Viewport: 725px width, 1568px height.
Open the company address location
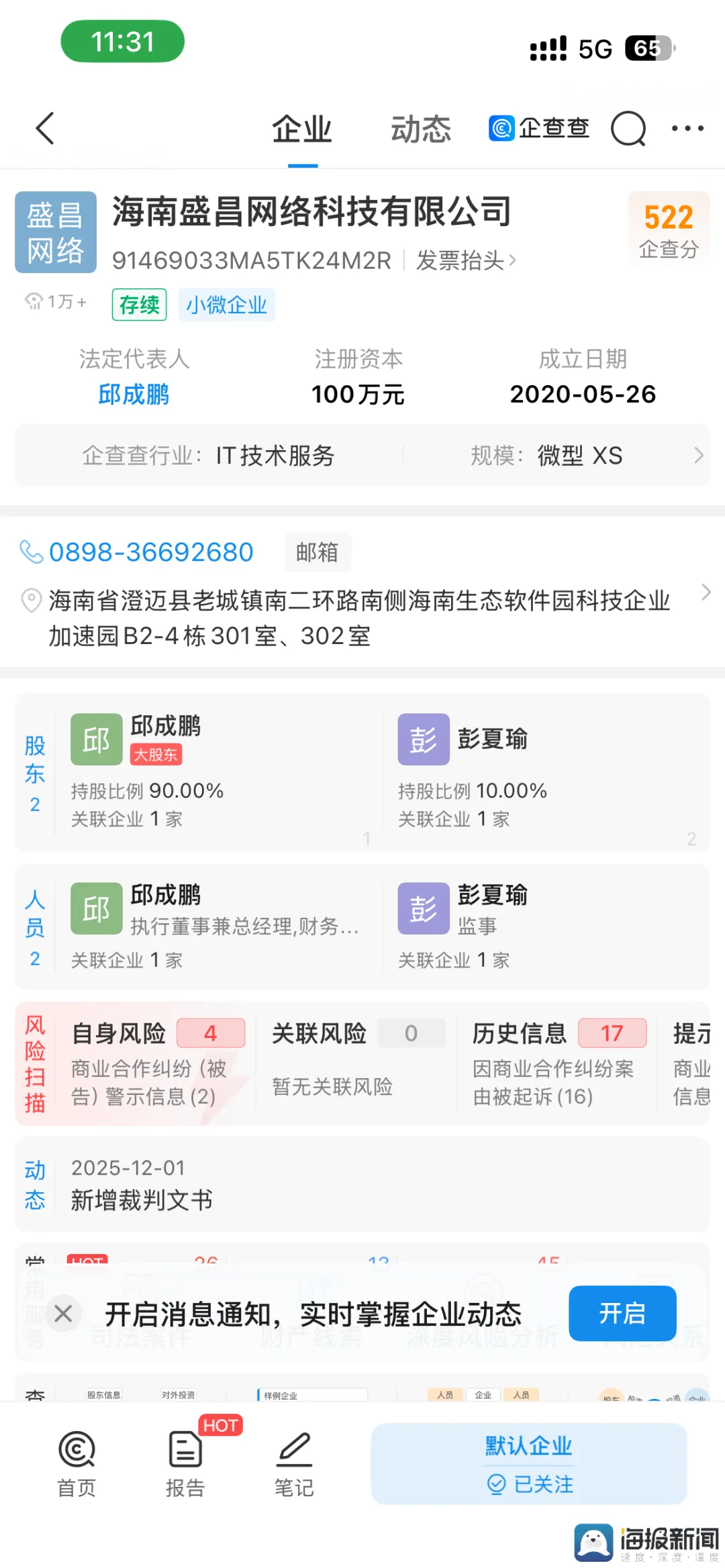click(359, 618)
